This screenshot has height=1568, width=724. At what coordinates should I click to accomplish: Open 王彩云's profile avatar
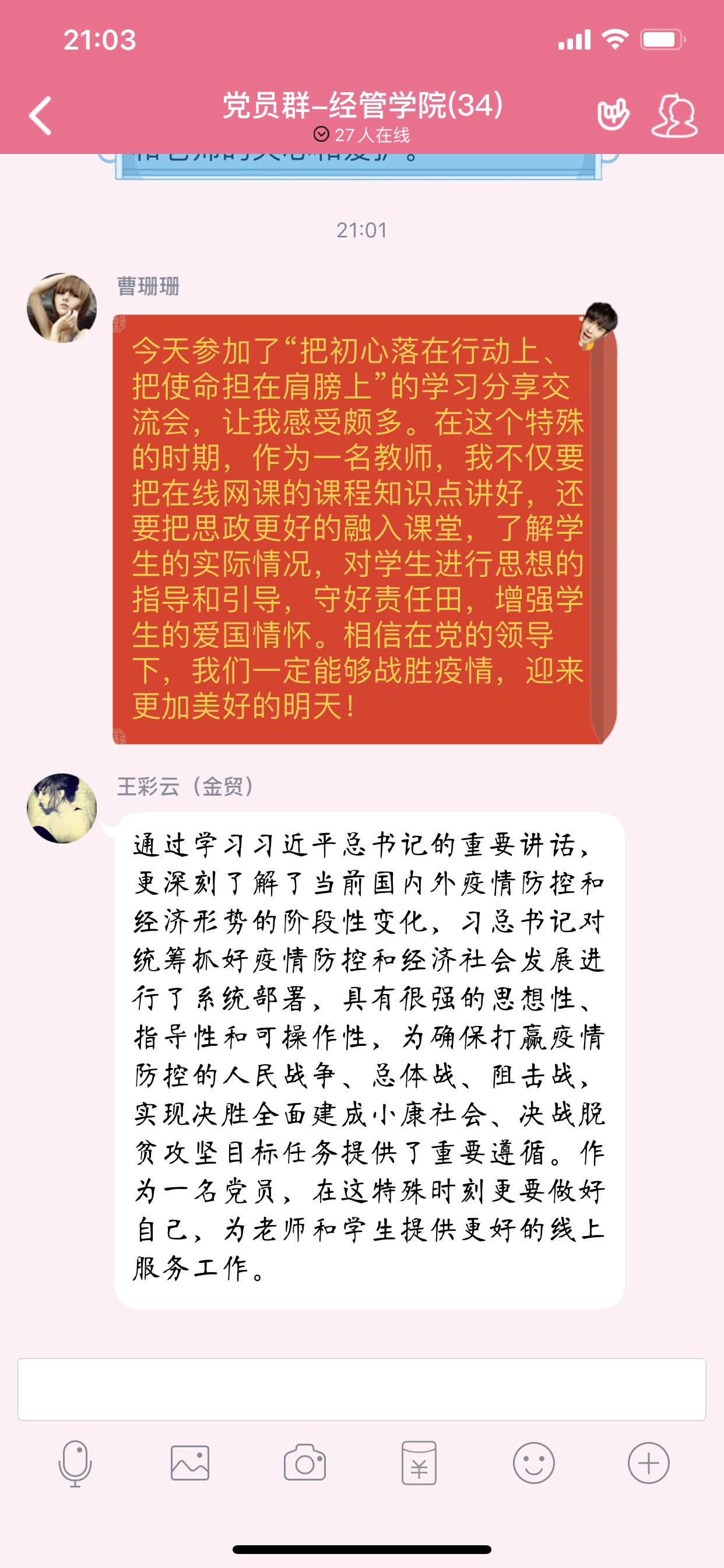62,808
